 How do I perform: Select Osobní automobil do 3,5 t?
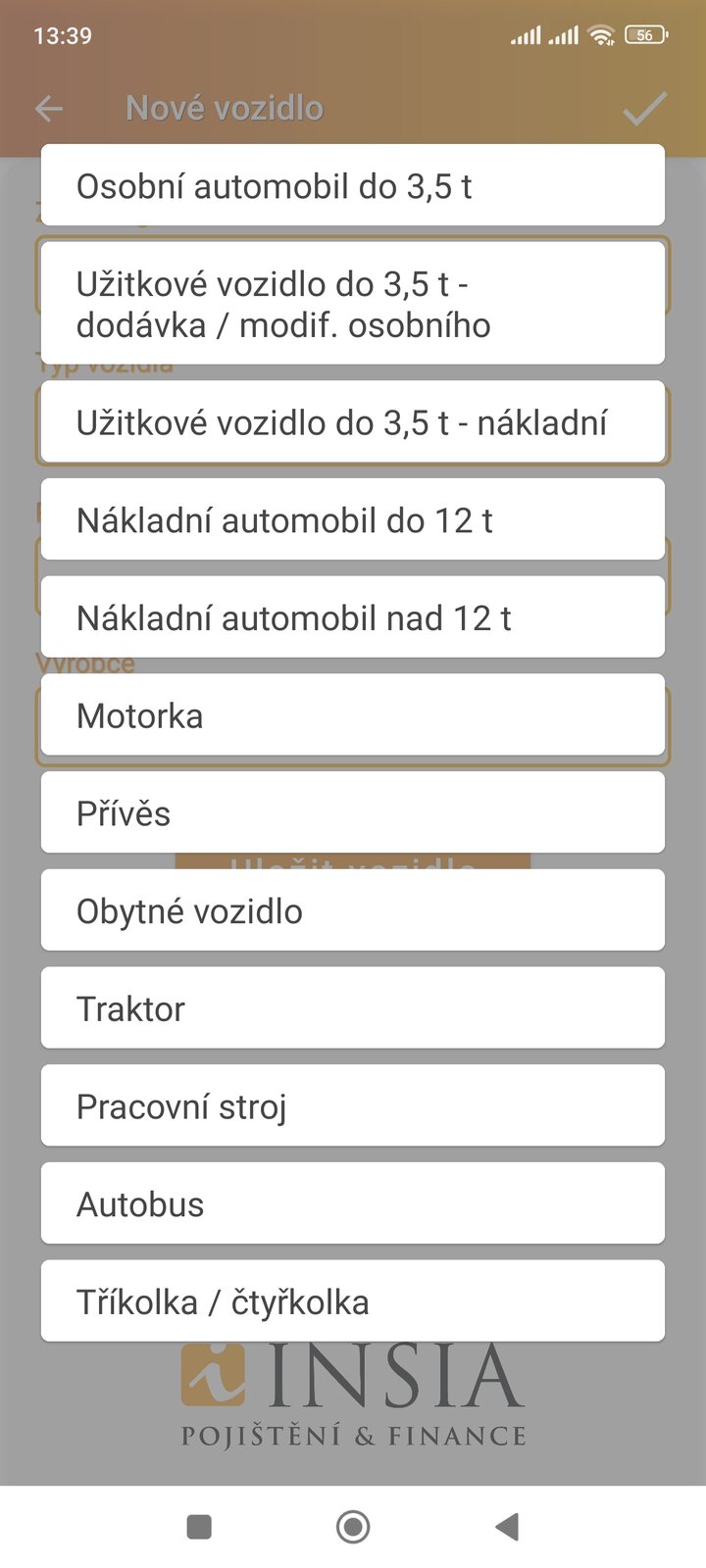point(353,186)
